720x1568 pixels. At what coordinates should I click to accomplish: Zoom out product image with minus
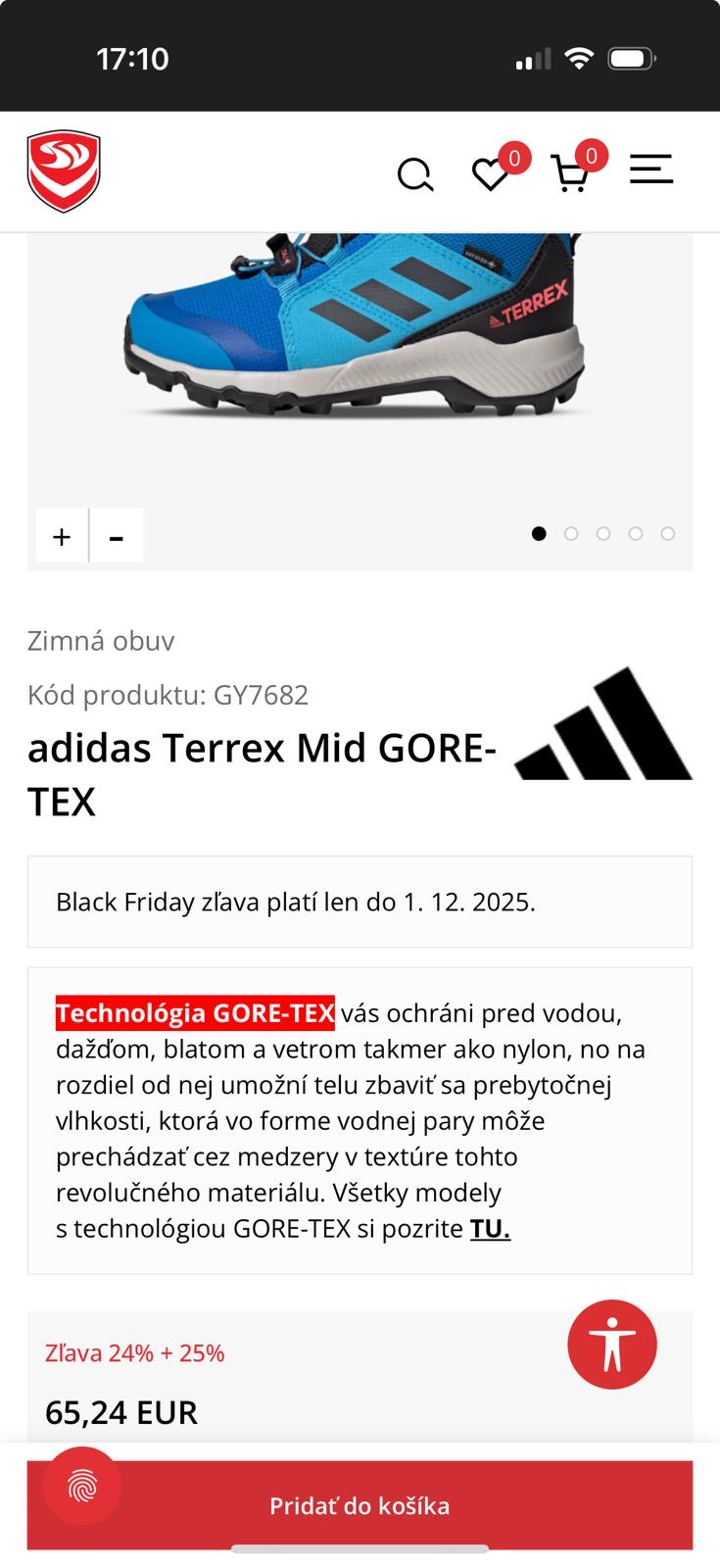(117, 536)
